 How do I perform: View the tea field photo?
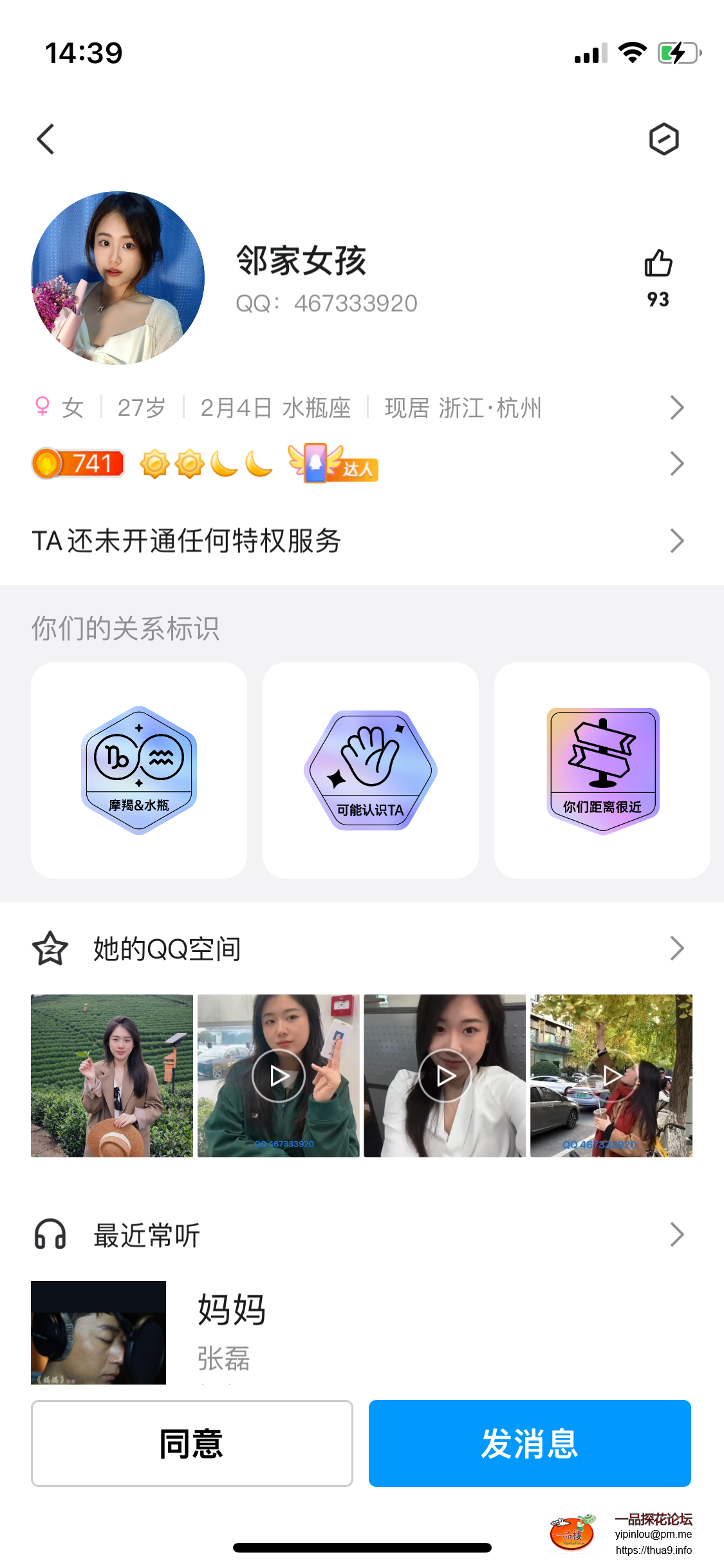tap(112, 1076)
